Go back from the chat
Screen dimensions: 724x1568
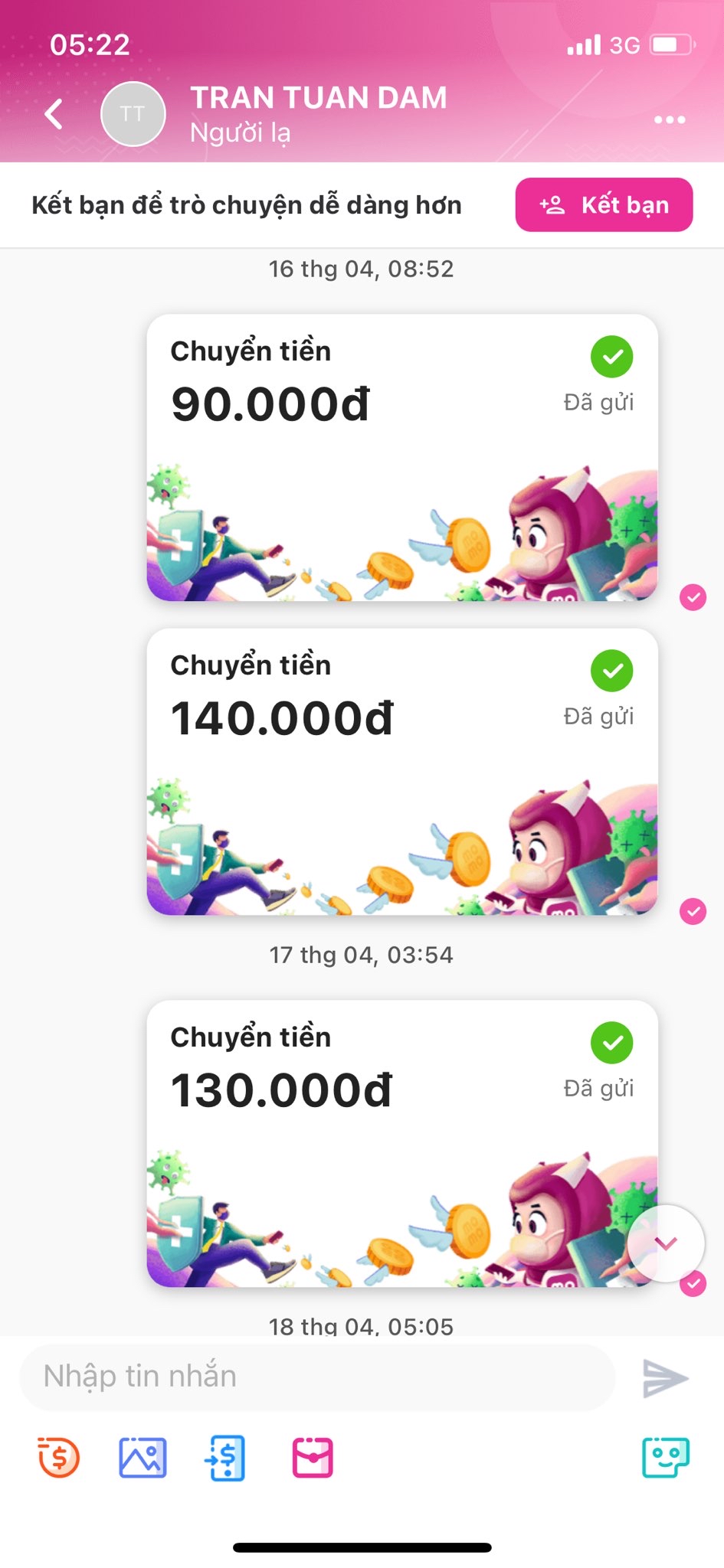pos(54,115)
